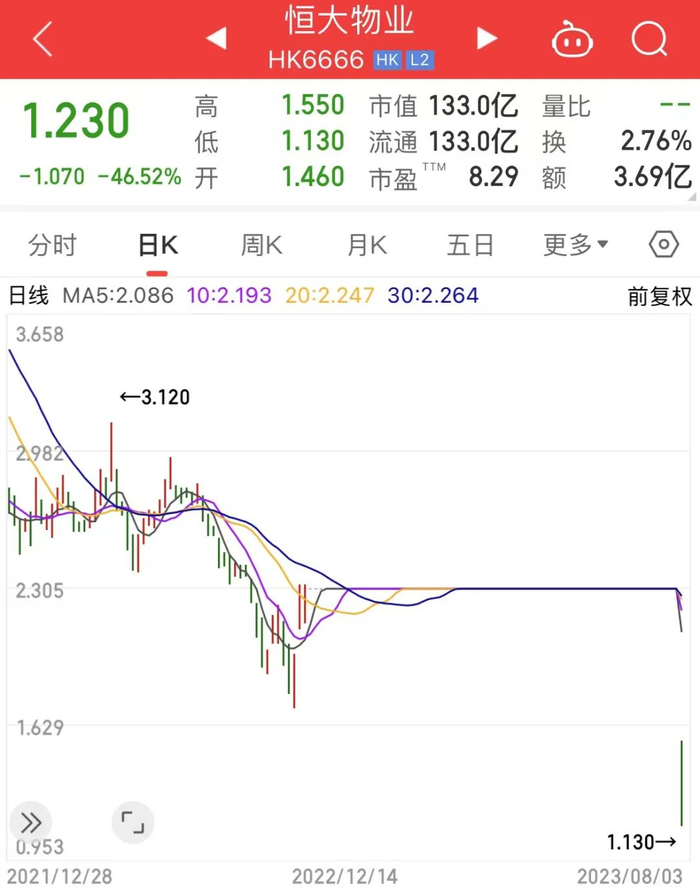
Task: Open the robot assistant icon
Action: pos(572,40)
